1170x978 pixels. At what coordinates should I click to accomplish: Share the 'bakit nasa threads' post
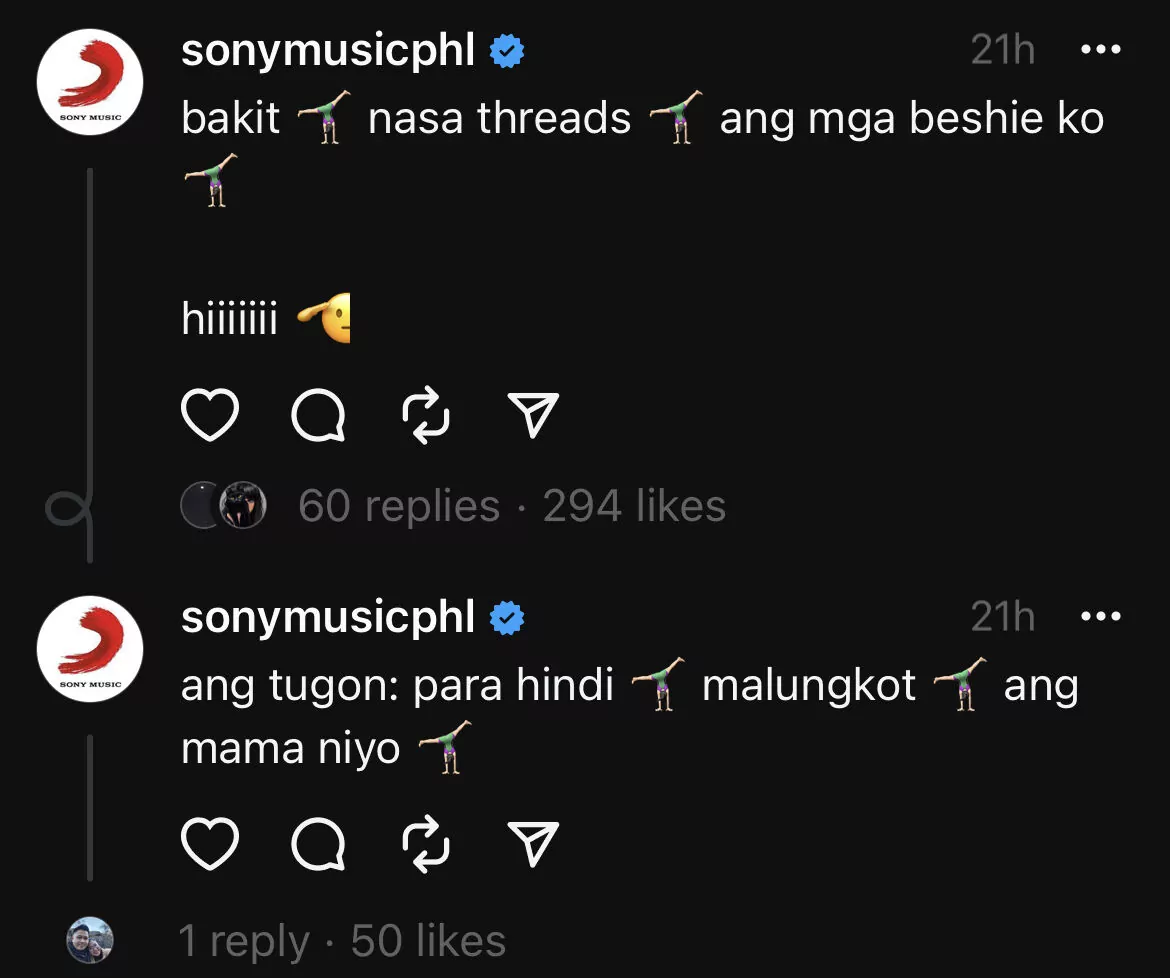[532, 415]
